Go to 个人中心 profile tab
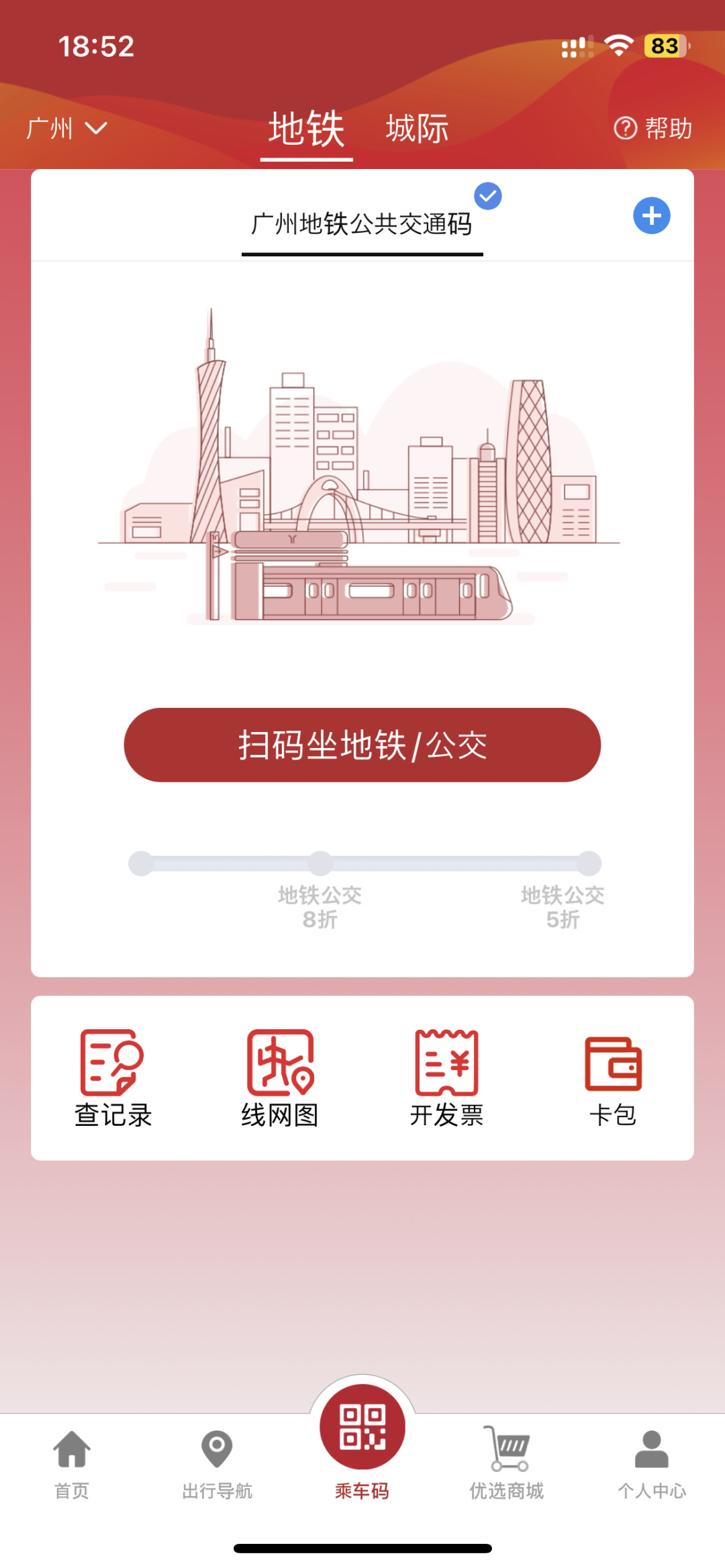 [651, 1464]
